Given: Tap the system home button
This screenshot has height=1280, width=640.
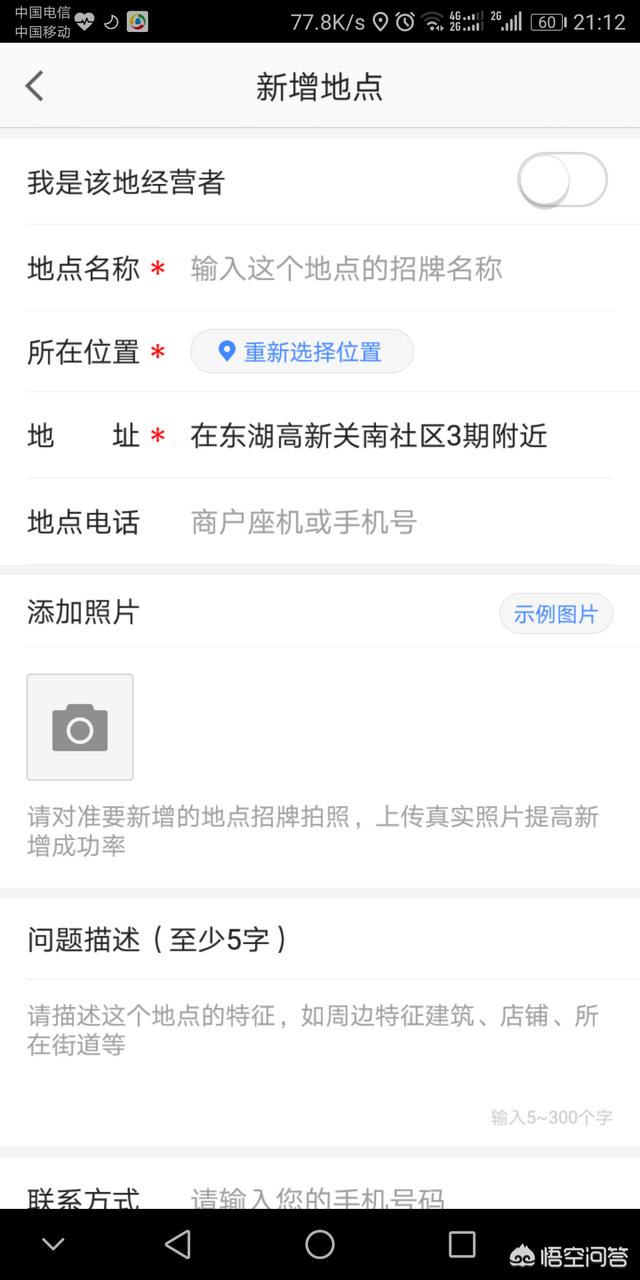Looking at the screenshot, I should (320, 1244).
